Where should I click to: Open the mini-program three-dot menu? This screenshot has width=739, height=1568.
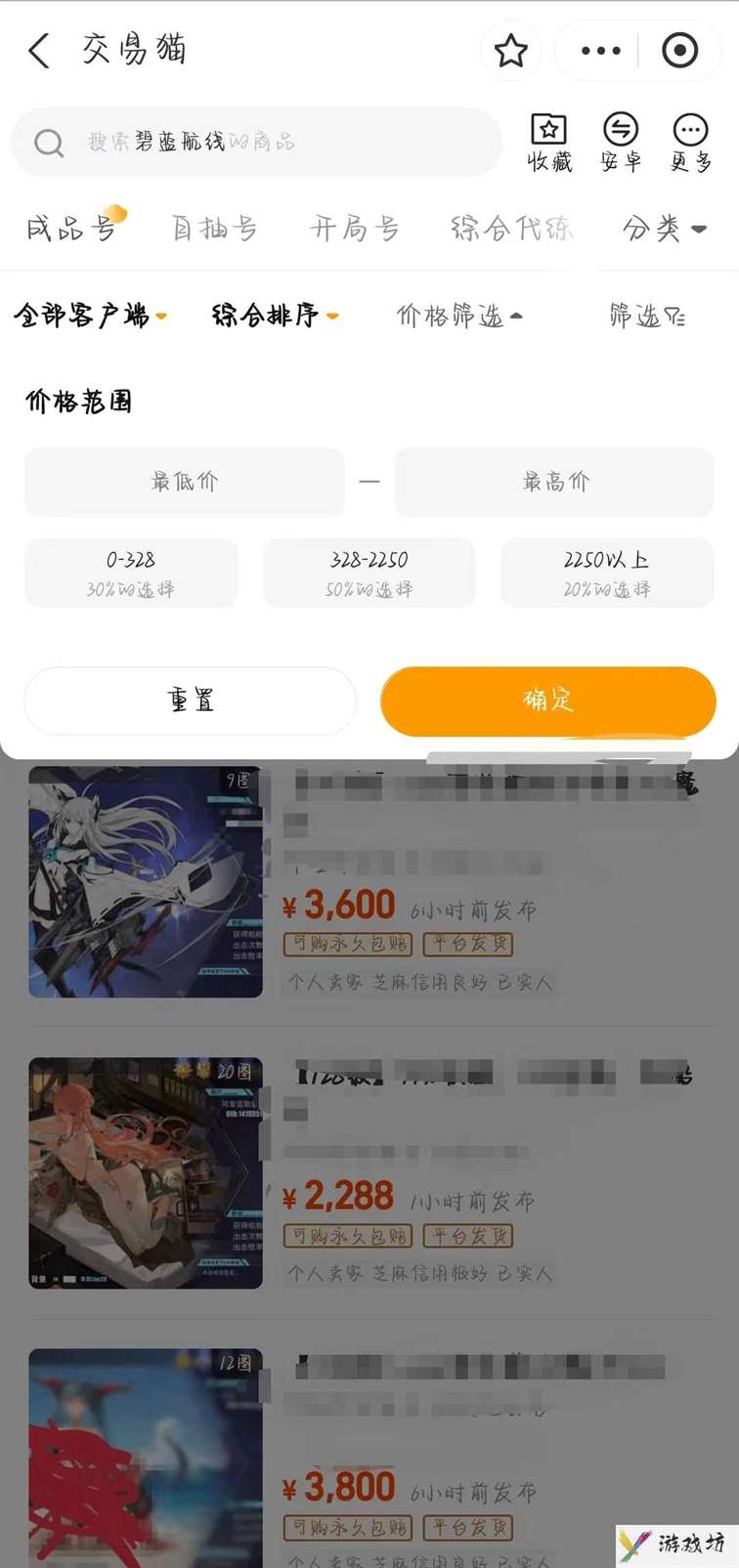[x=600, y=51]
